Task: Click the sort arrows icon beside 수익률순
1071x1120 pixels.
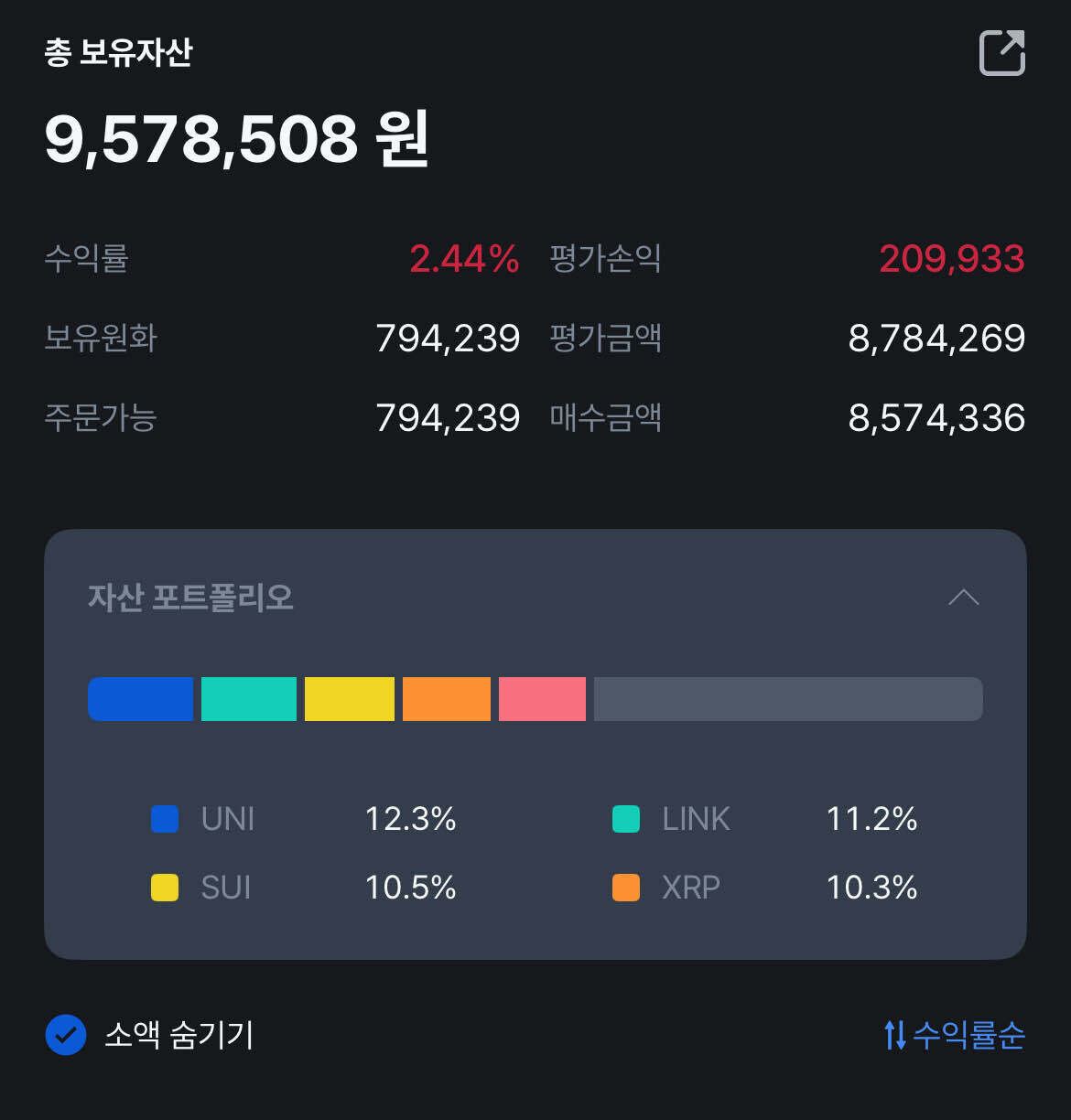Action: tap(895, 1035)
